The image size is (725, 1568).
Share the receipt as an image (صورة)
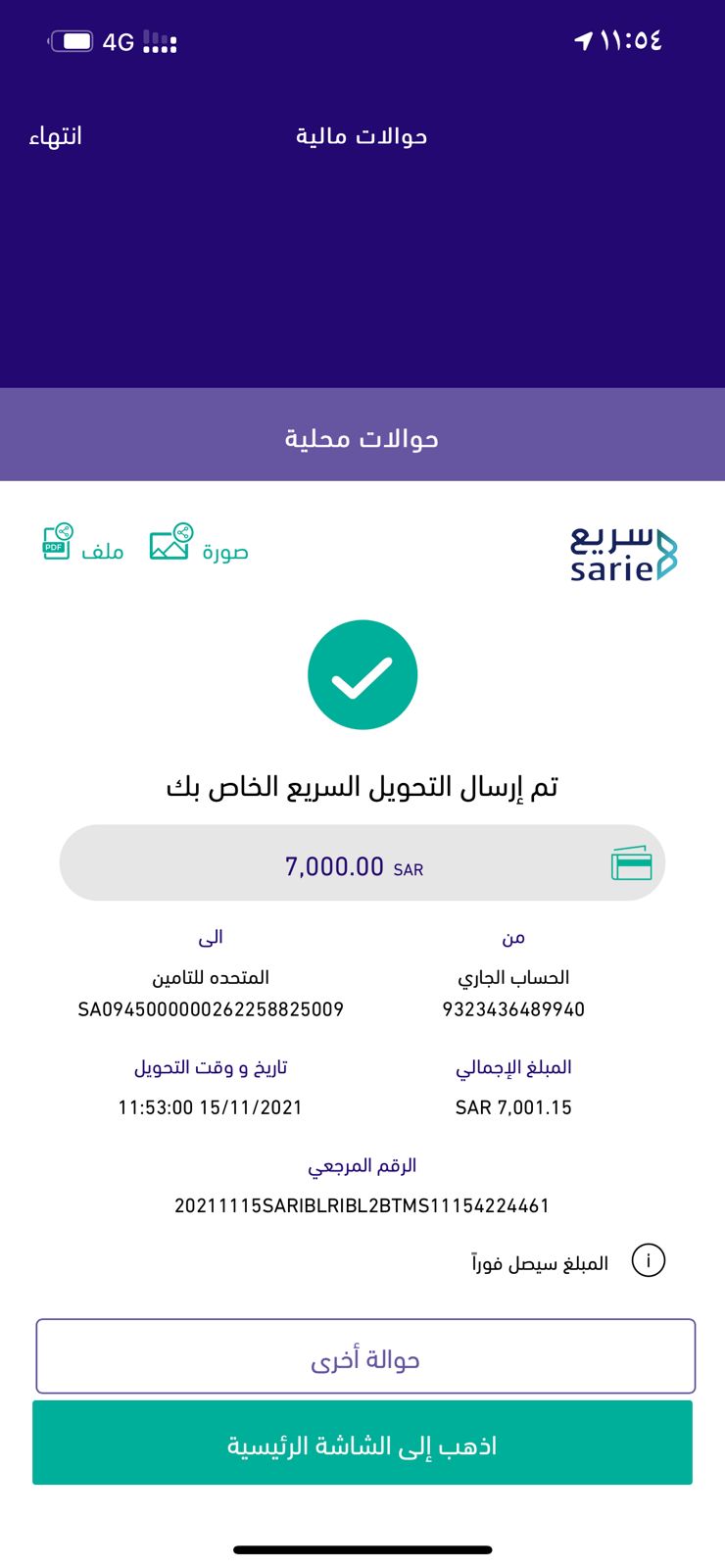tap(198, 544)
